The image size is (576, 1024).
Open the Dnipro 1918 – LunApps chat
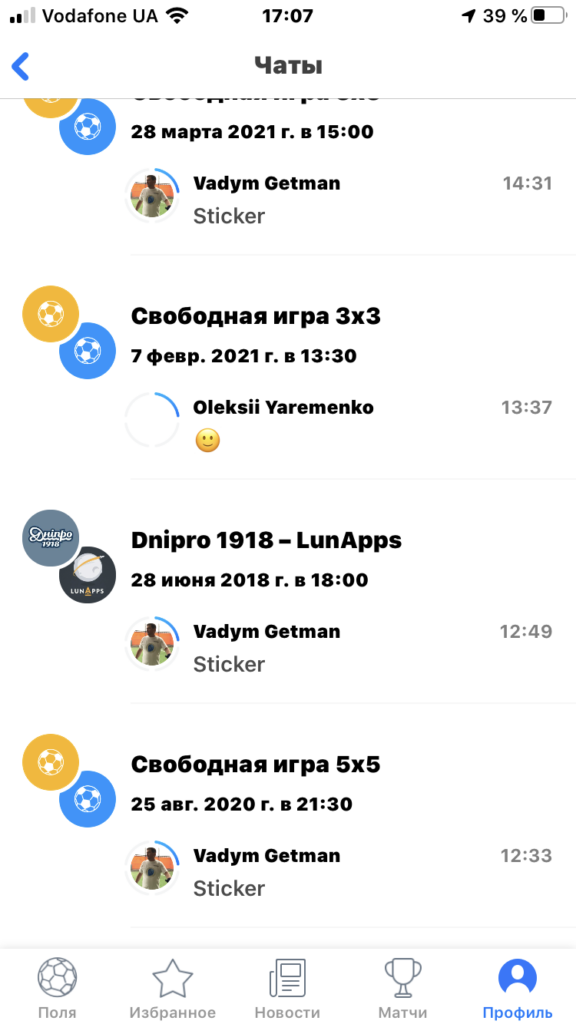coord(288,592)
